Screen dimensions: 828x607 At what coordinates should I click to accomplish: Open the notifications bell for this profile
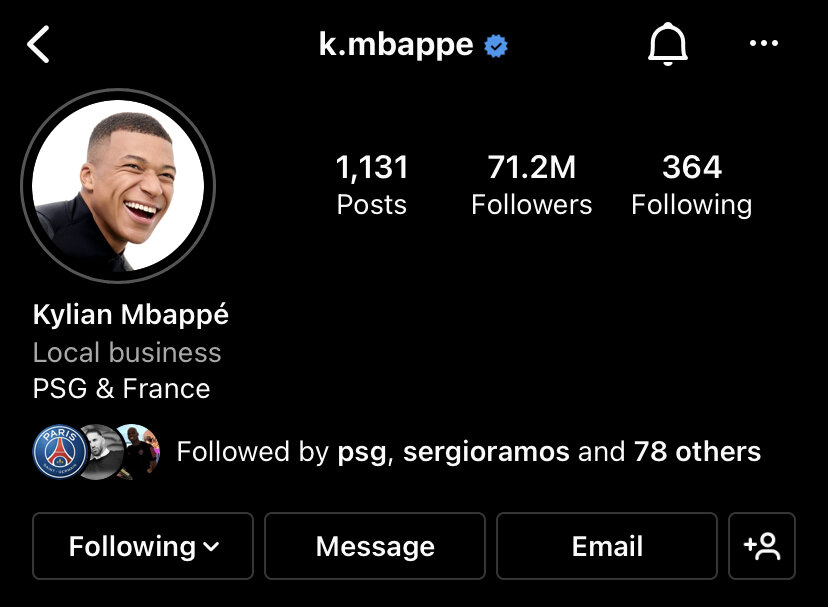click(x=667, y=45)
